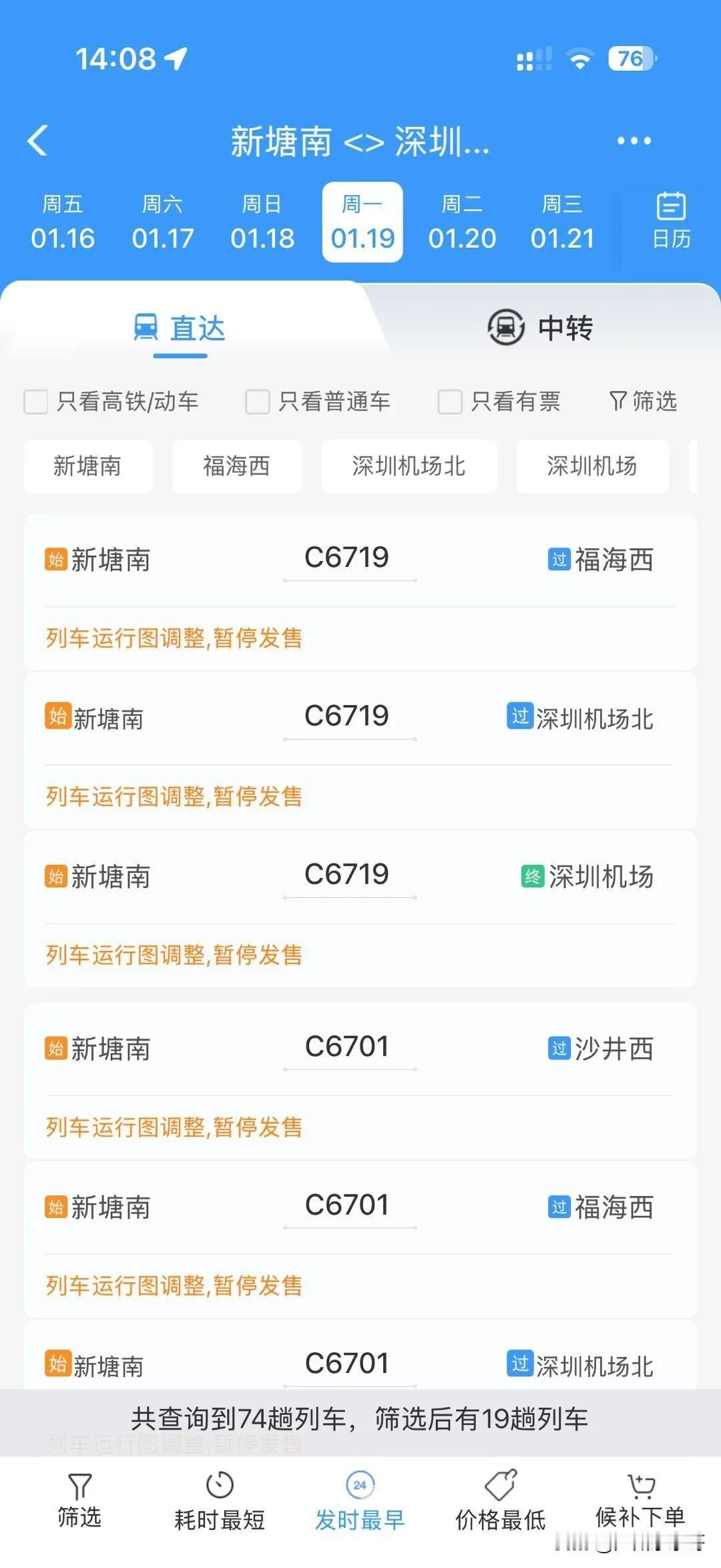Check 只看普通车 filter box

click(x=258, y=402)
